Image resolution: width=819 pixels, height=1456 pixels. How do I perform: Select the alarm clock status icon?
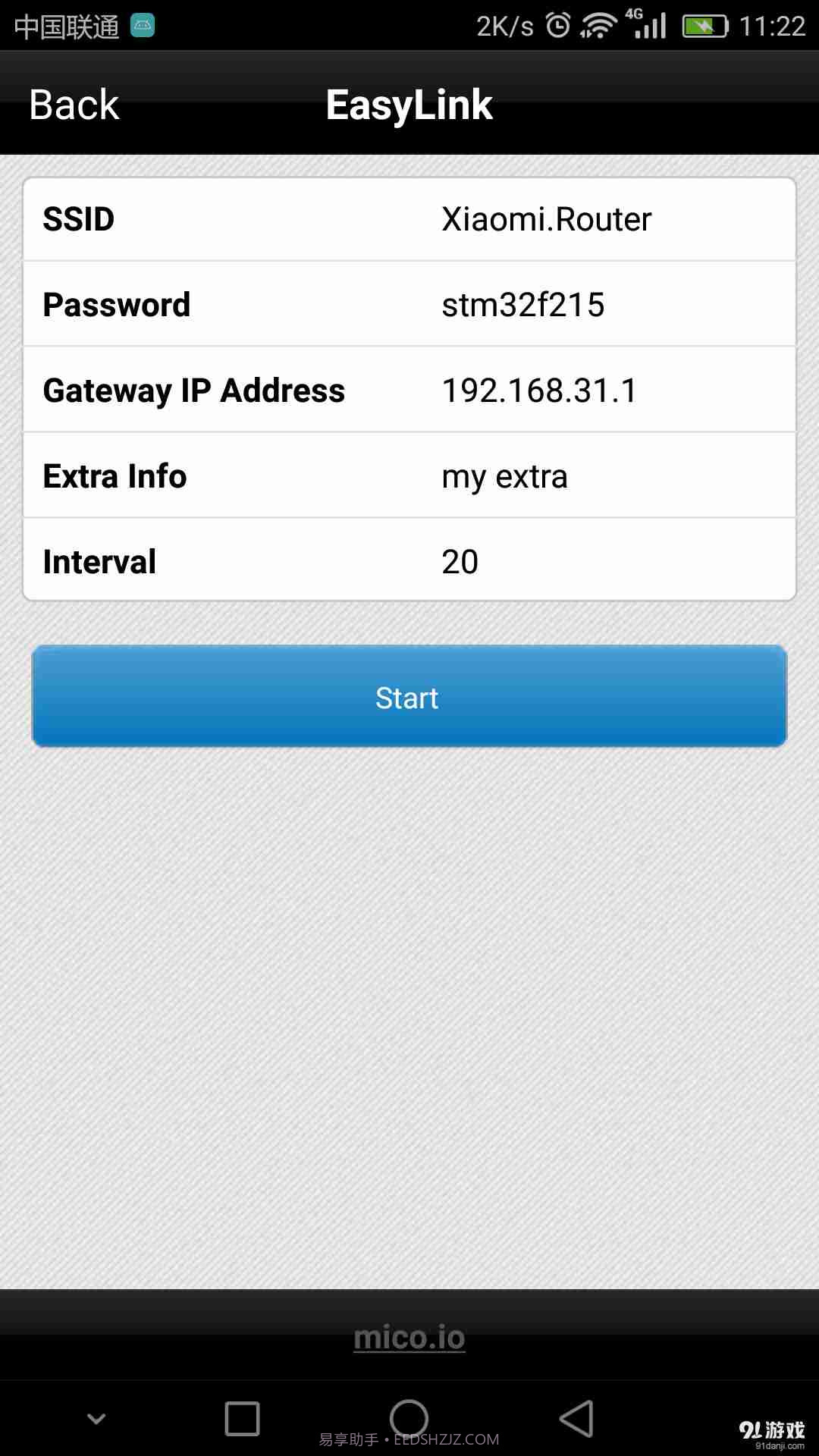pos(558,24)
